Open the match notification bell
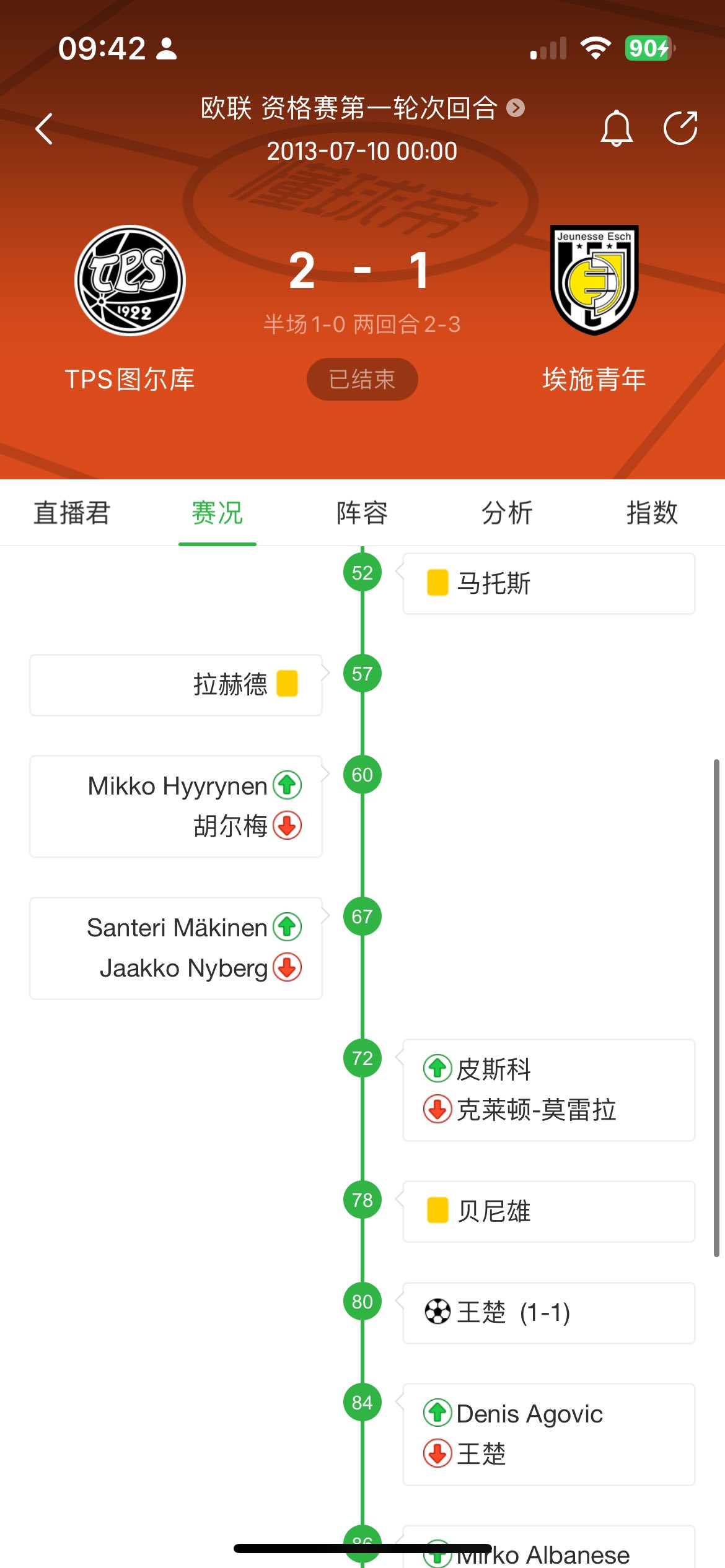 point(617,128)
